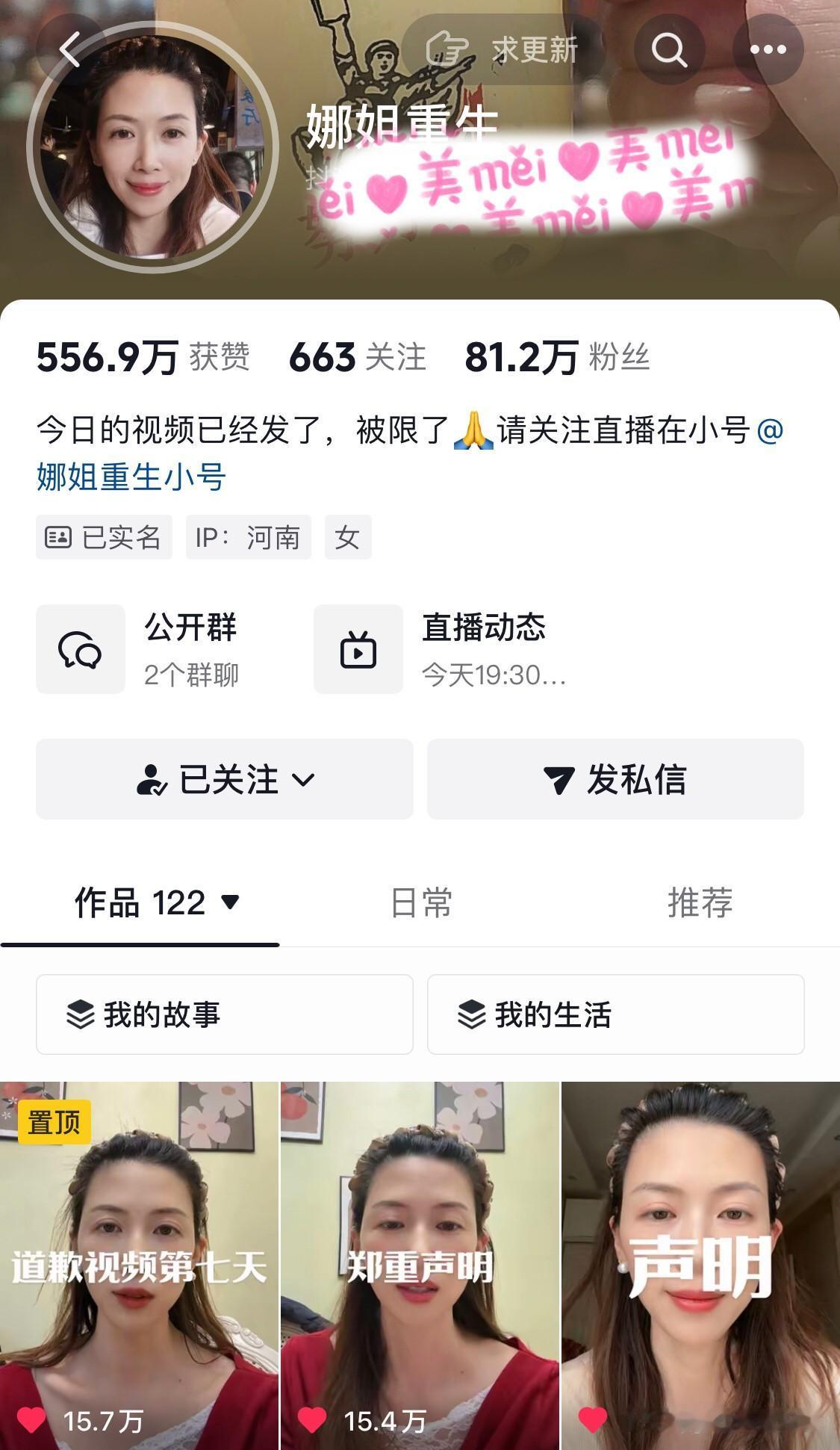Tap the 我的生活 collection stack icon

470,1015
